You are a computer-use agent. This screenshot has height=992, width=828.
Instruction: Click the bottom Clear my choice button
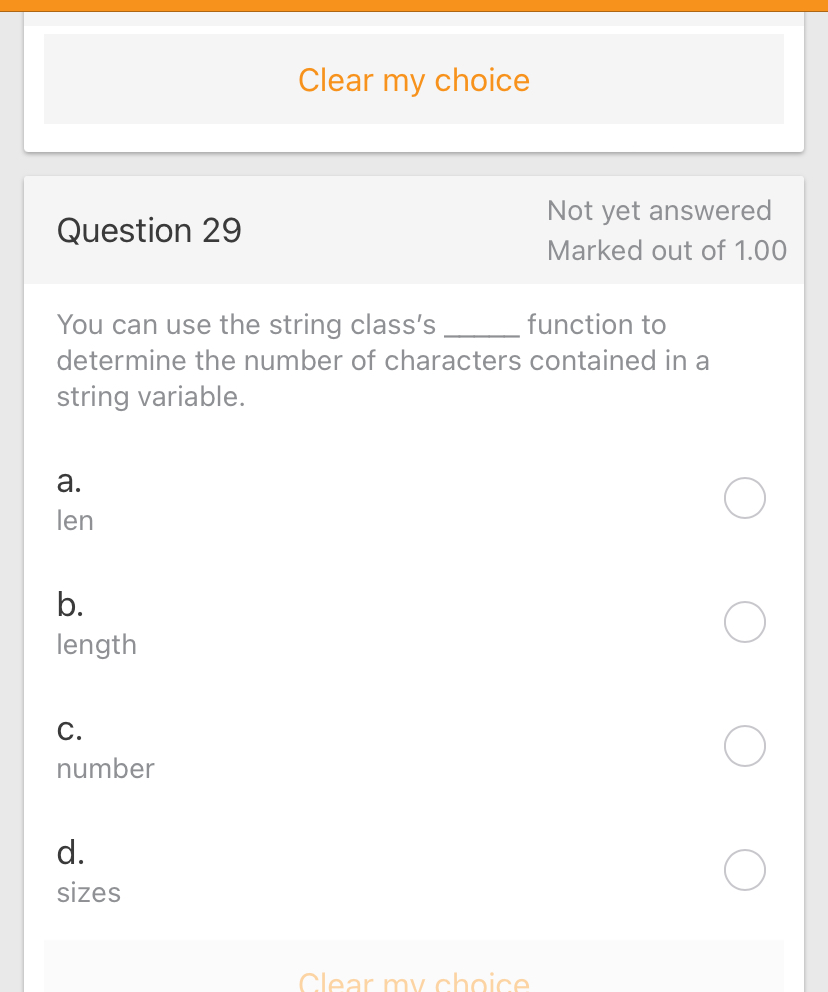[x=413, y=978]
